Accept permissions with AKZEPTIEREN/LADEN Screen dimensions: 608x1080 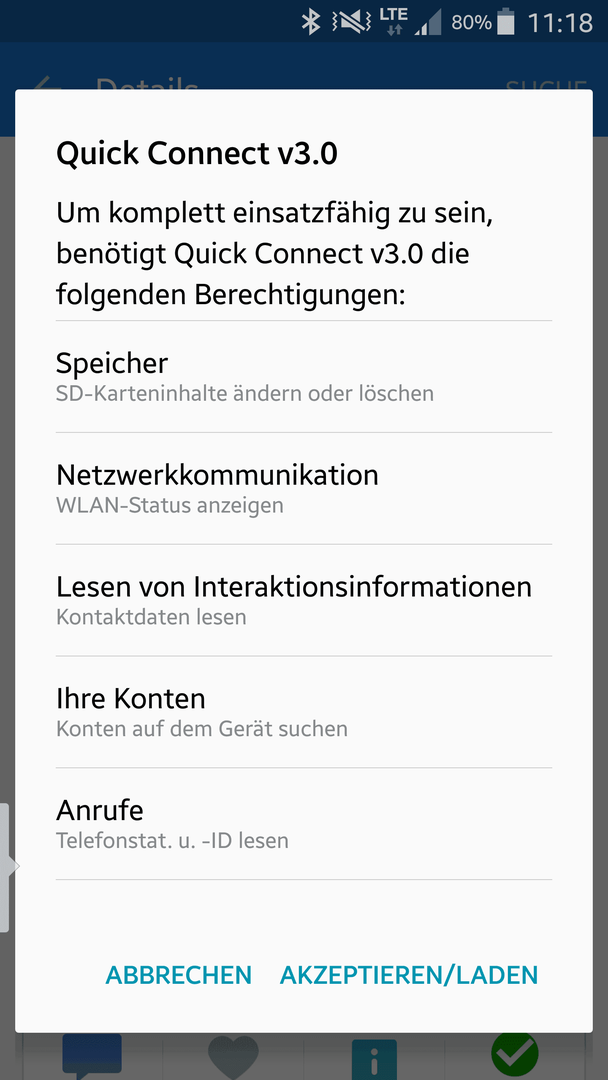pyautogui.click(x=409, y=975)
